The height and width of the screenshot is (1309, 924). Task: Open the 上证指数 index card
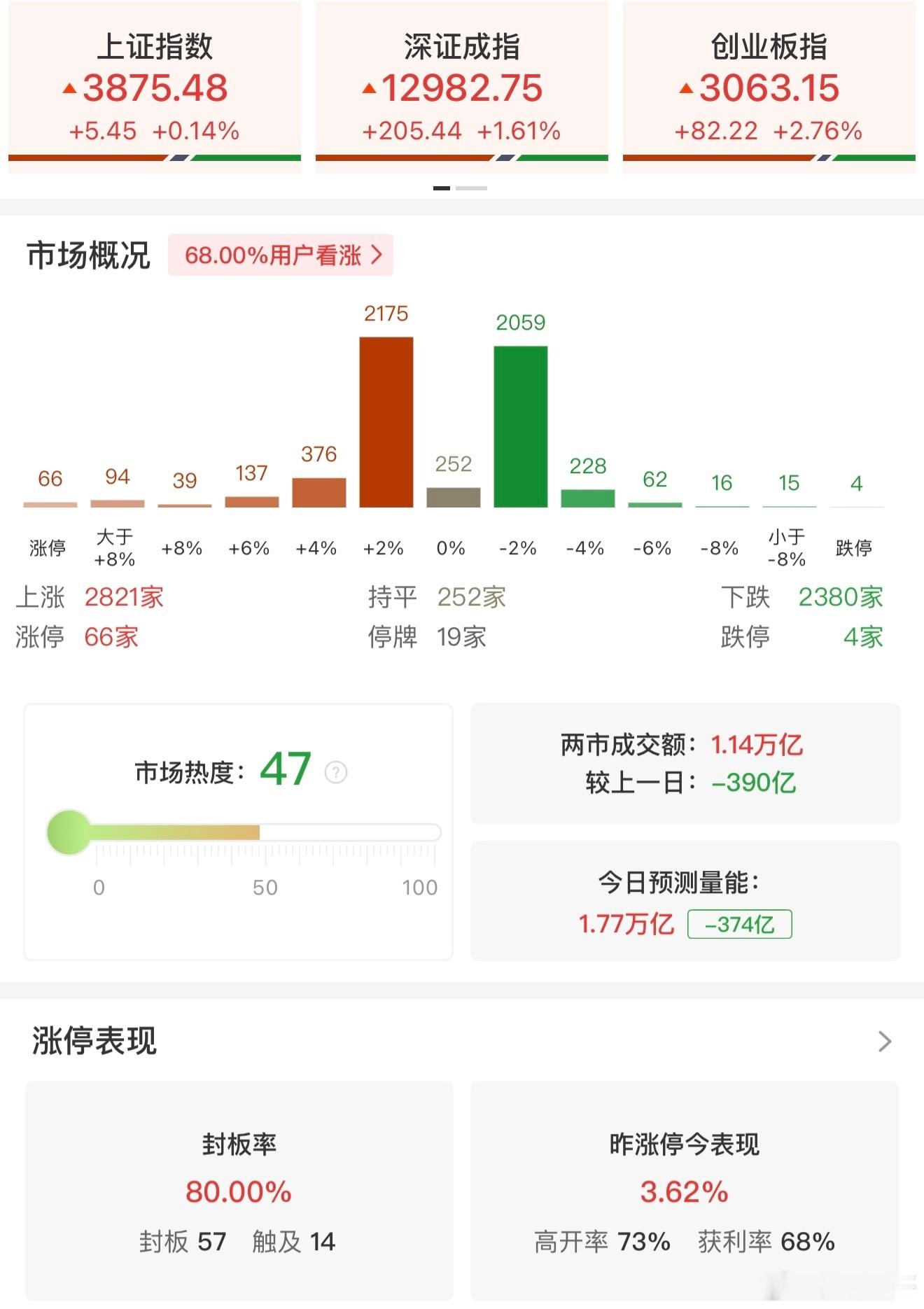(x=155, y=84)
